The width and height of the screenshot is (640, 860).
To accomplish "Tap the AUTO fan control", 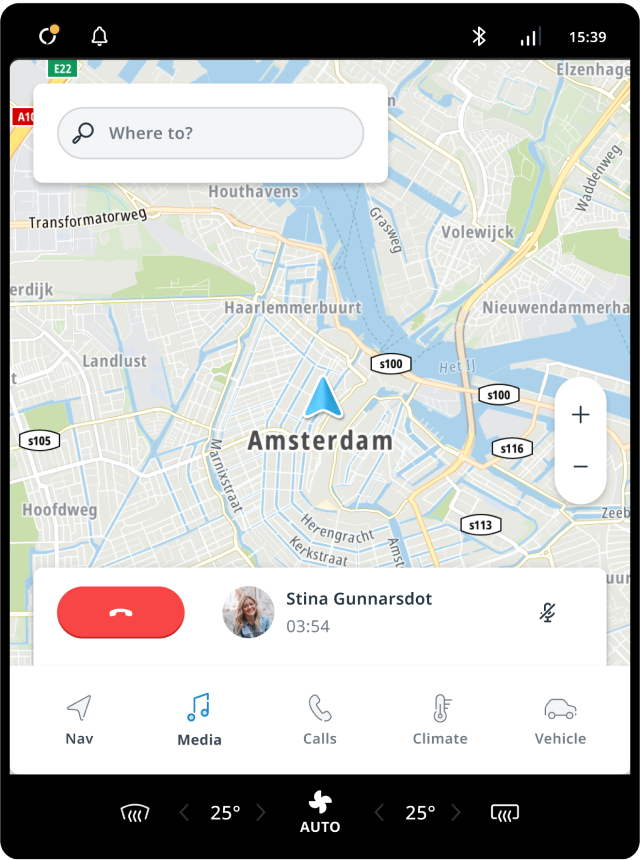I will pos(320,812).
